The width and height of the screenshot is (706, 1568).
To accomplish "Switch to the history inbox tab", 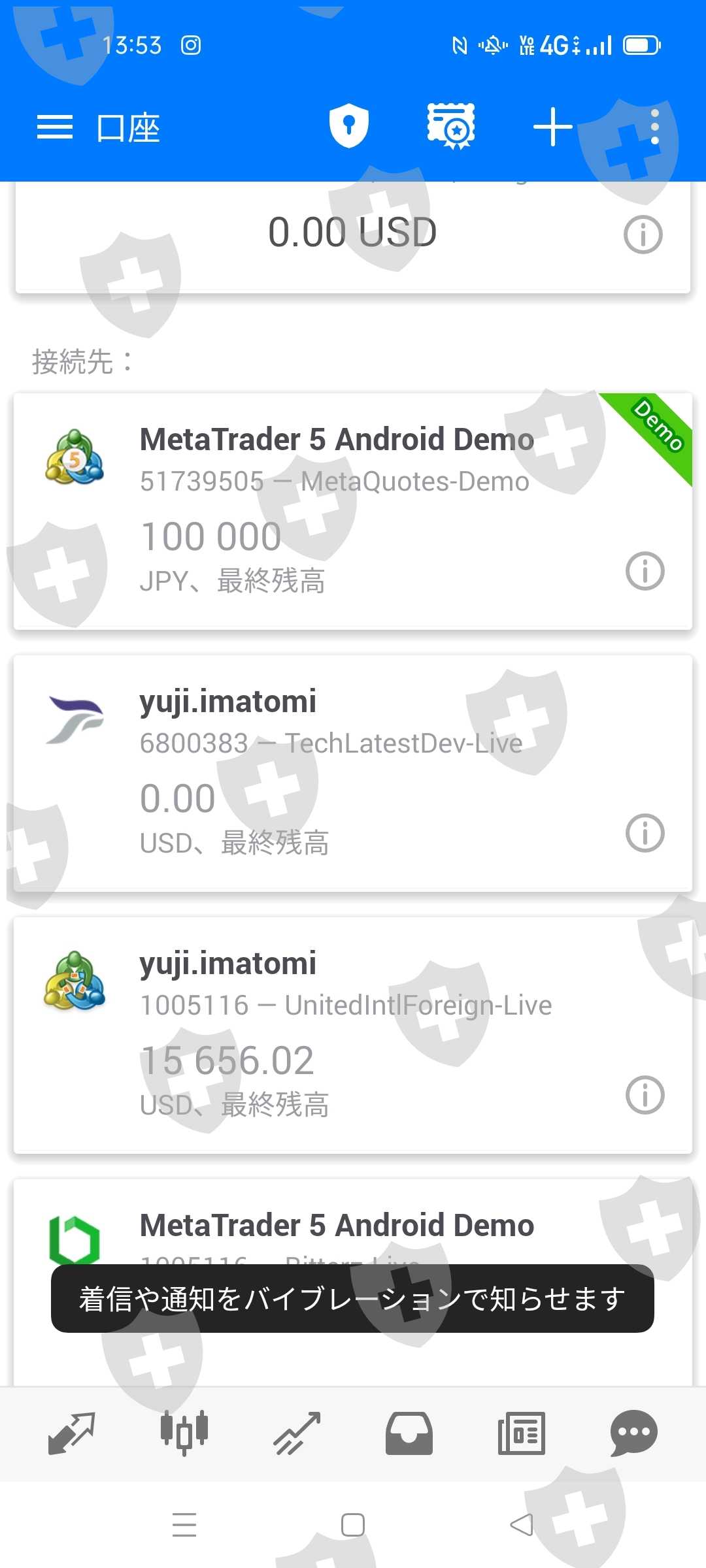I will 409,1433.
